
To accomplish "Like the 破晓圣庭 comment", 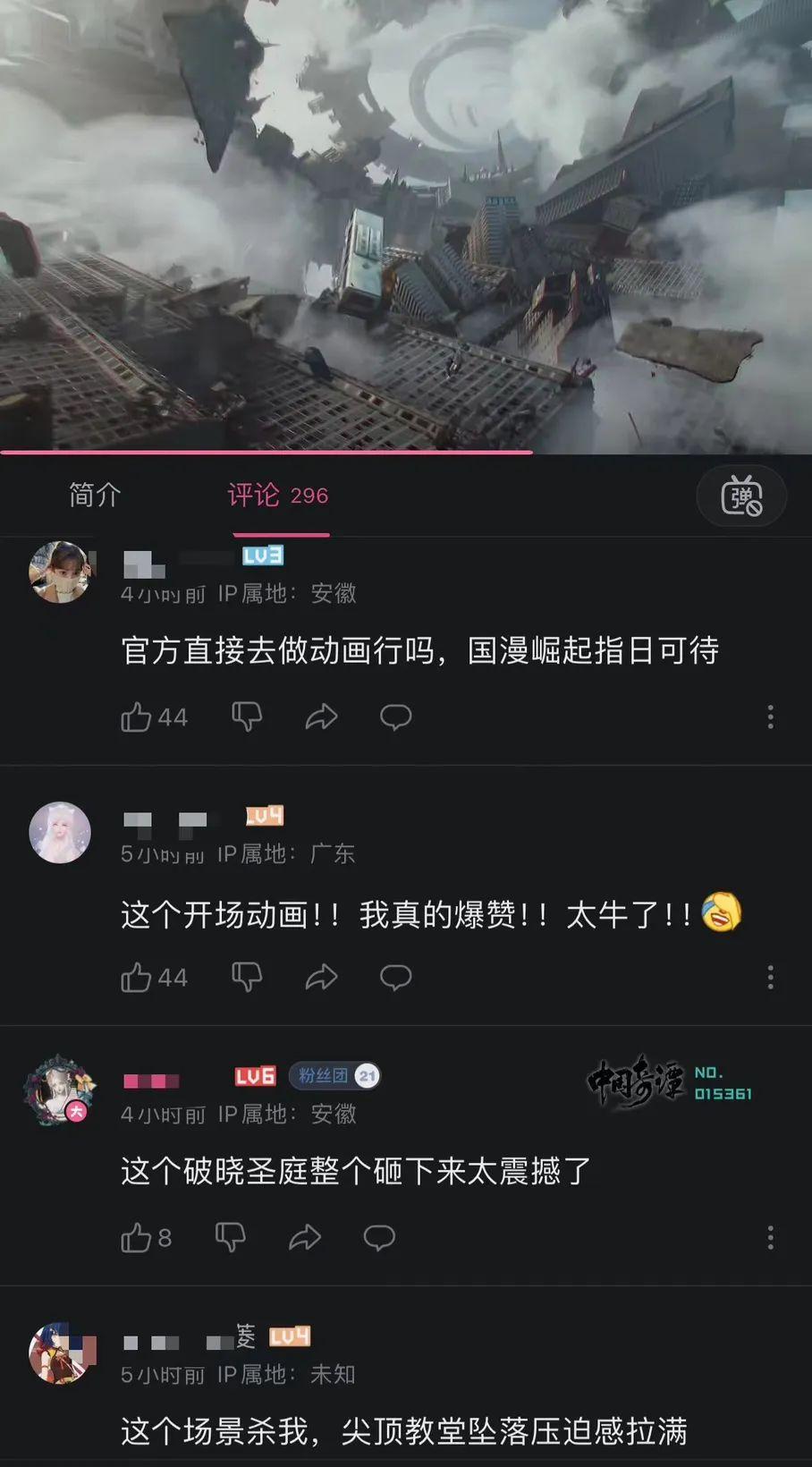I will 136,1238.
